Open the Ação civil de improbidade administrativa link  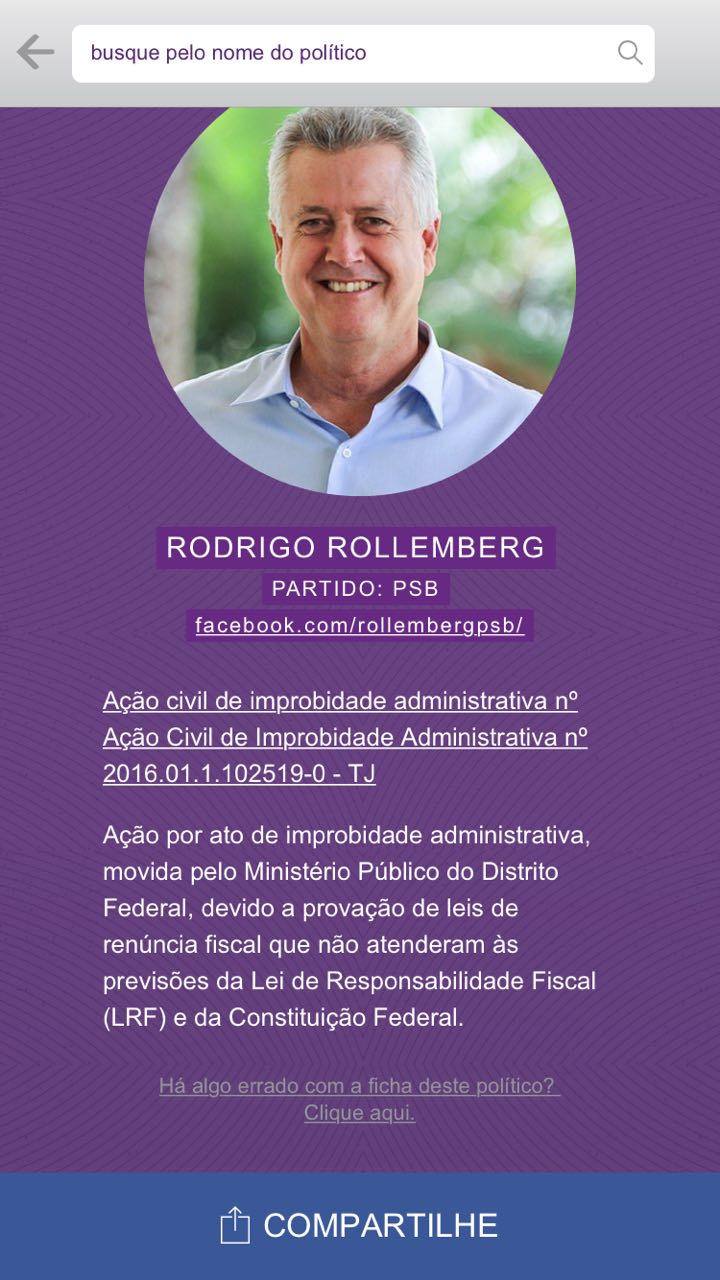click(x=344, y=737)
